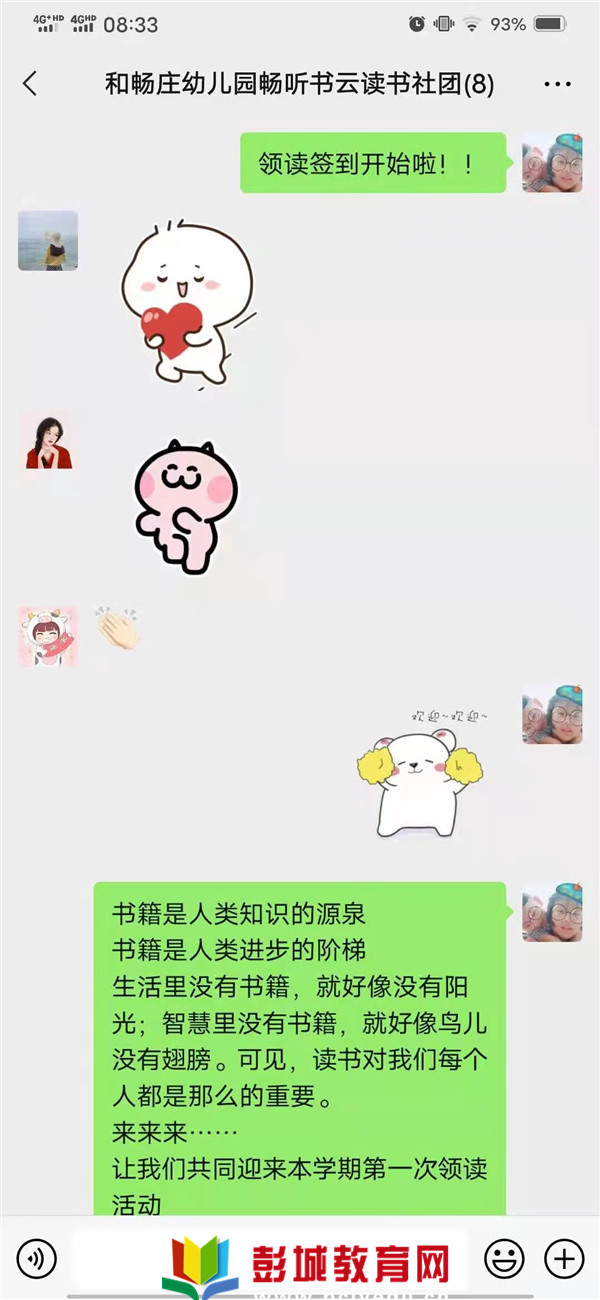Open the plus attachment menu
The image size is (600, 1300).
point(564,1257)
